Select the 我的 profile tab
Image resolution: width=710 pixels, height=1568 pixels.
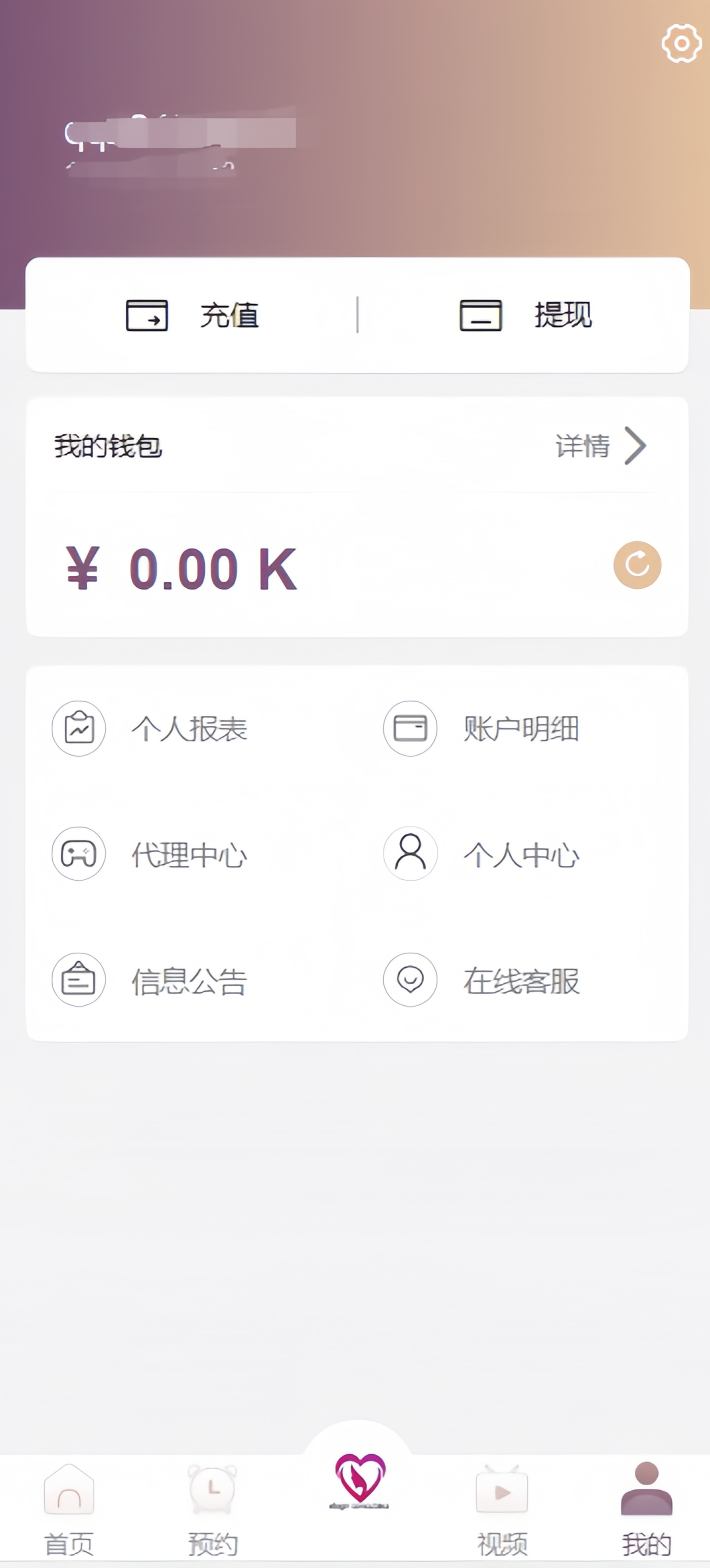click(x=646, y=1509)
